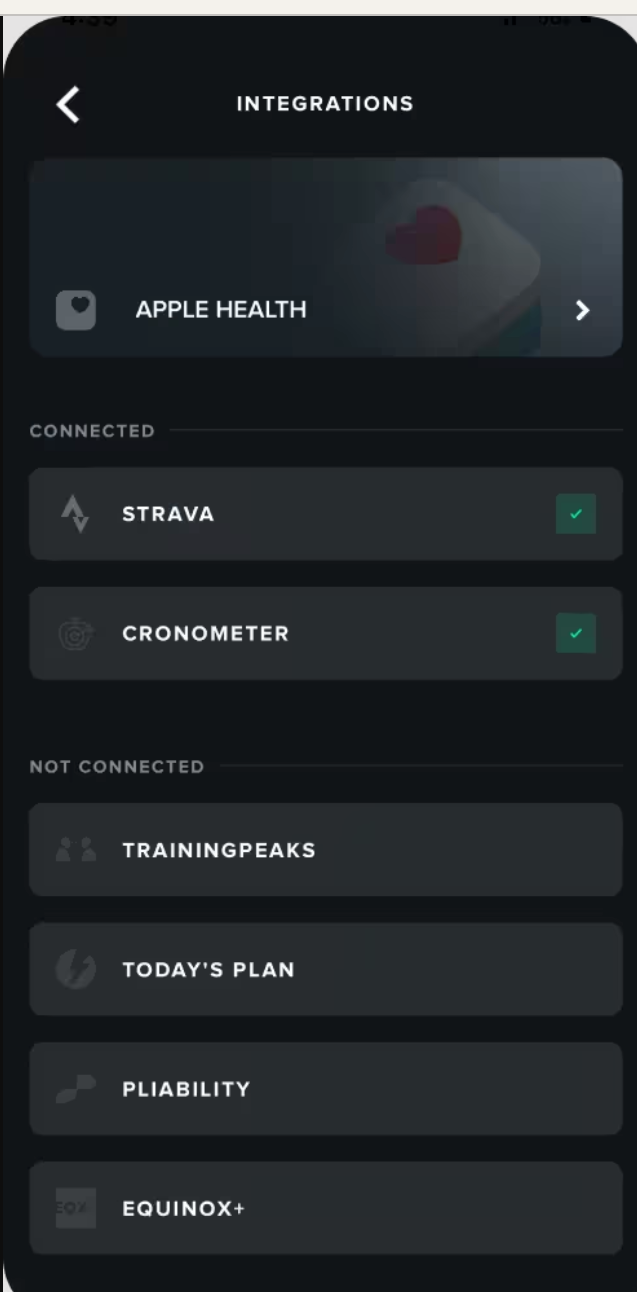Connect the TrainingPeaks integration
The image size is (637, 1292).
[x=325, y=850]
